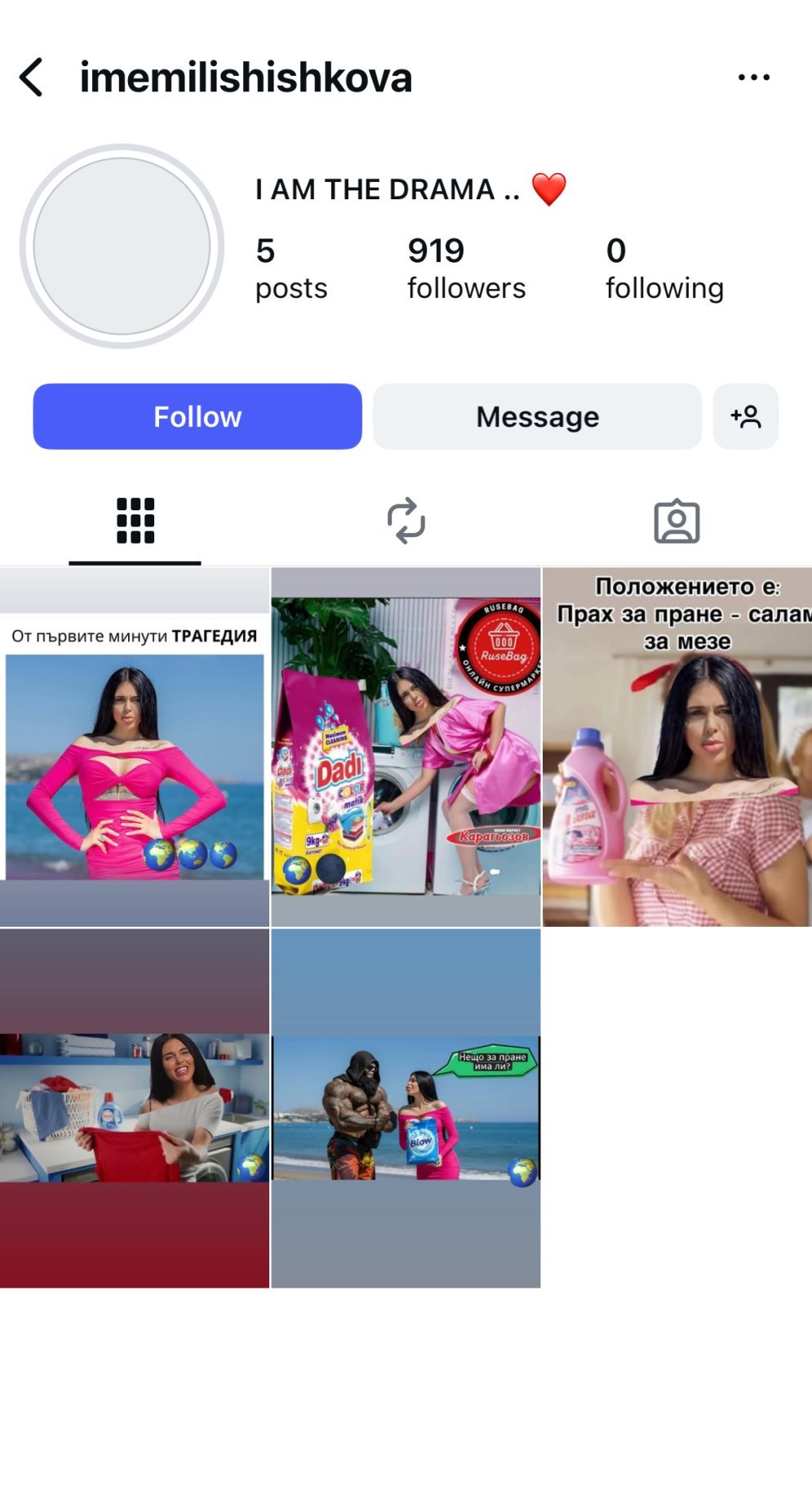View the 919 followers list

466,269
